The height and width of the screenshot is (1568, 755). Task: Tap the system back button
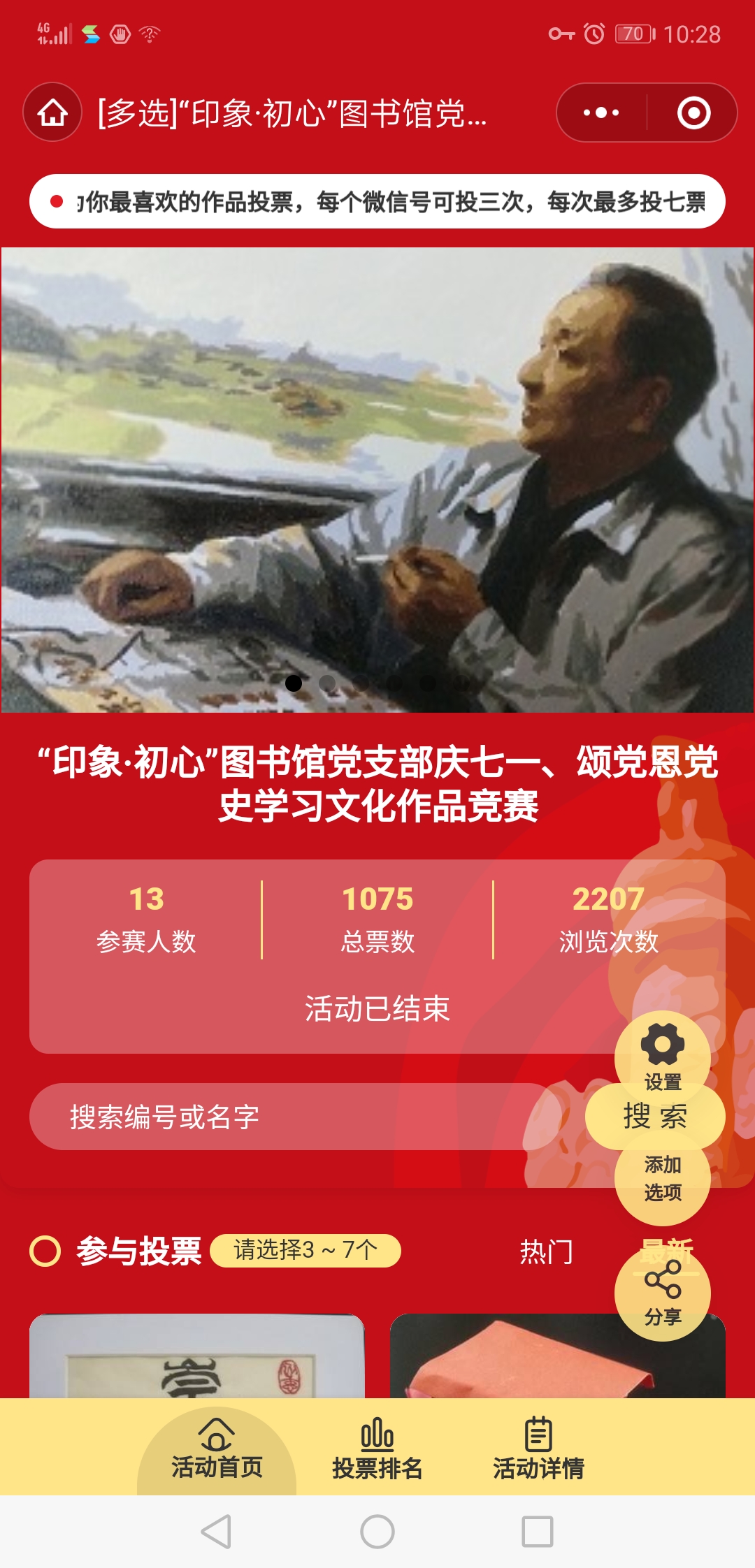pyautogui.click(x=216, y=1532)
